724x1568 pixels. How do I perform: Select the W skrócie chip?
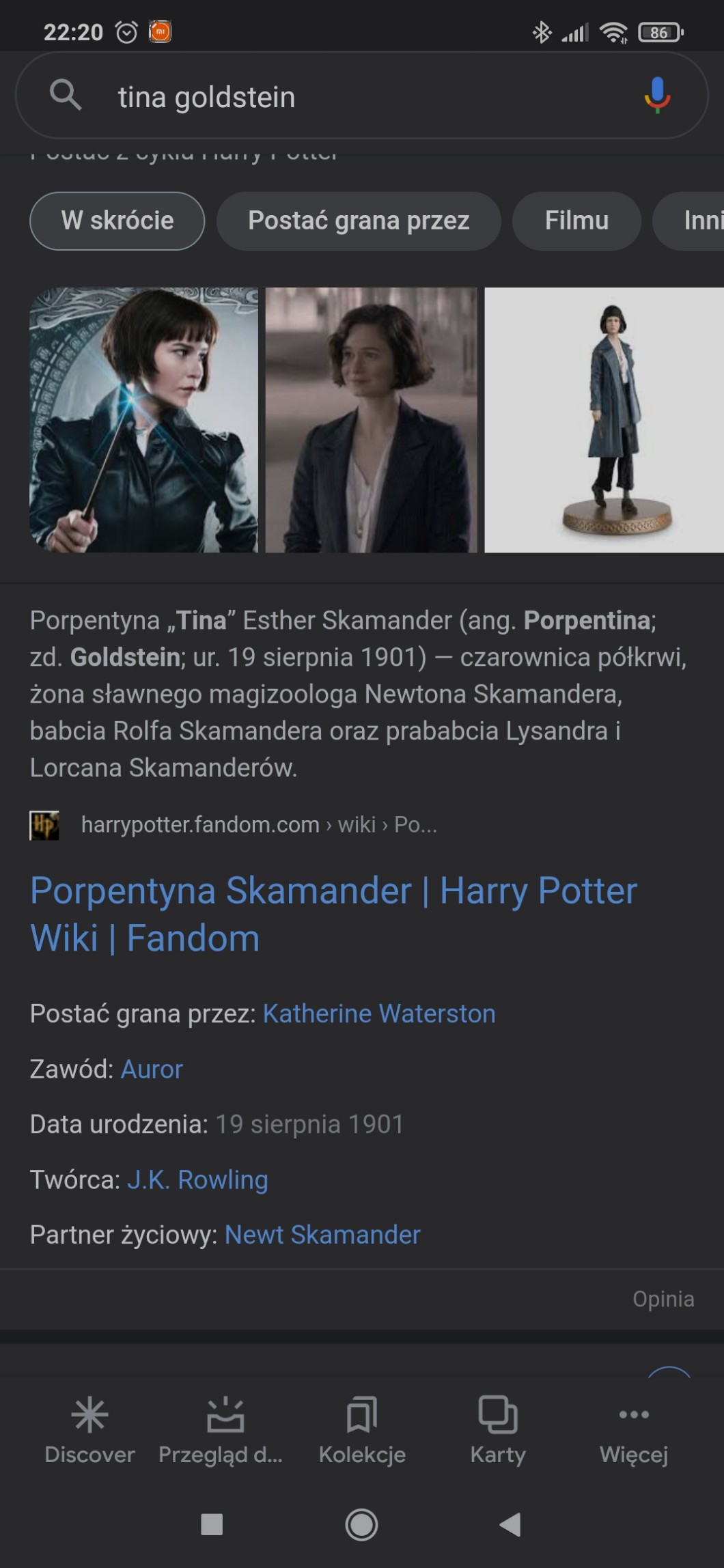(117, 221)
